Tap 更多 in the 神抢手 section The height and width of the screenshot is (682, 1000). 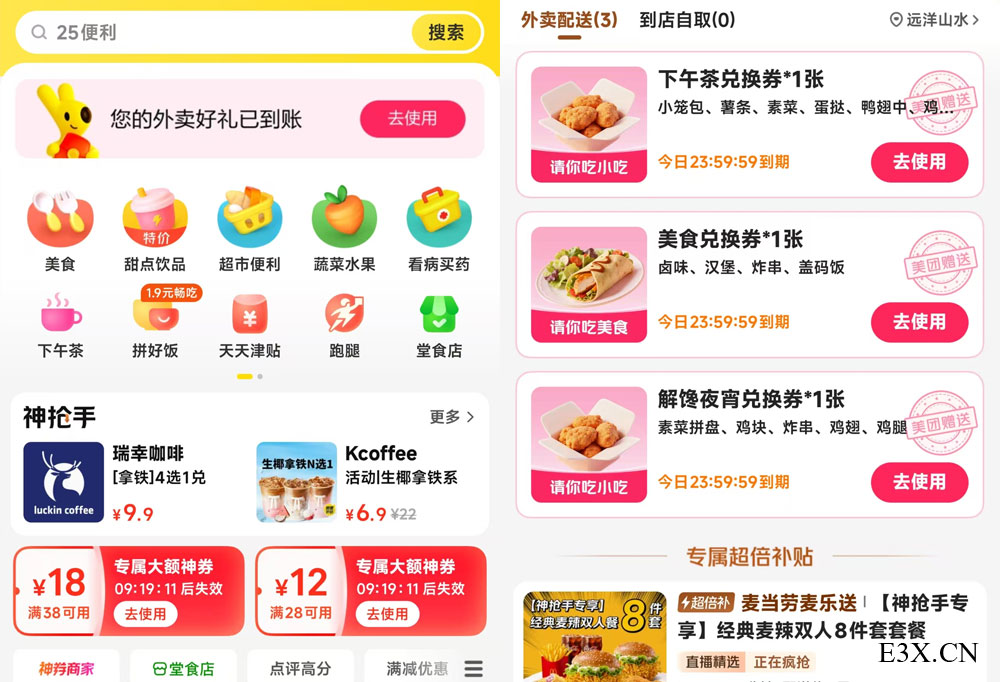452,417
